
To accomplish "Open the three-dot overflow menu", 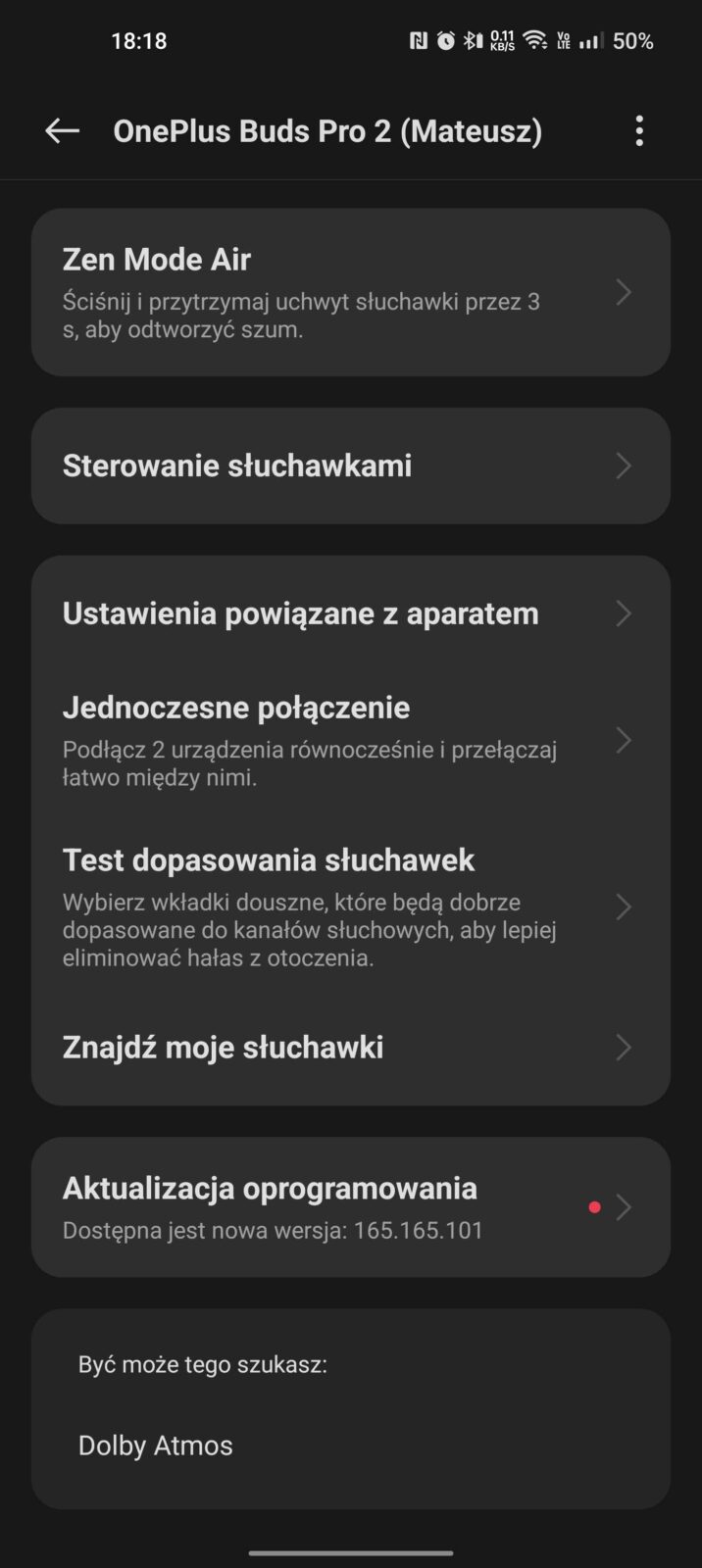I will [639, 131].
